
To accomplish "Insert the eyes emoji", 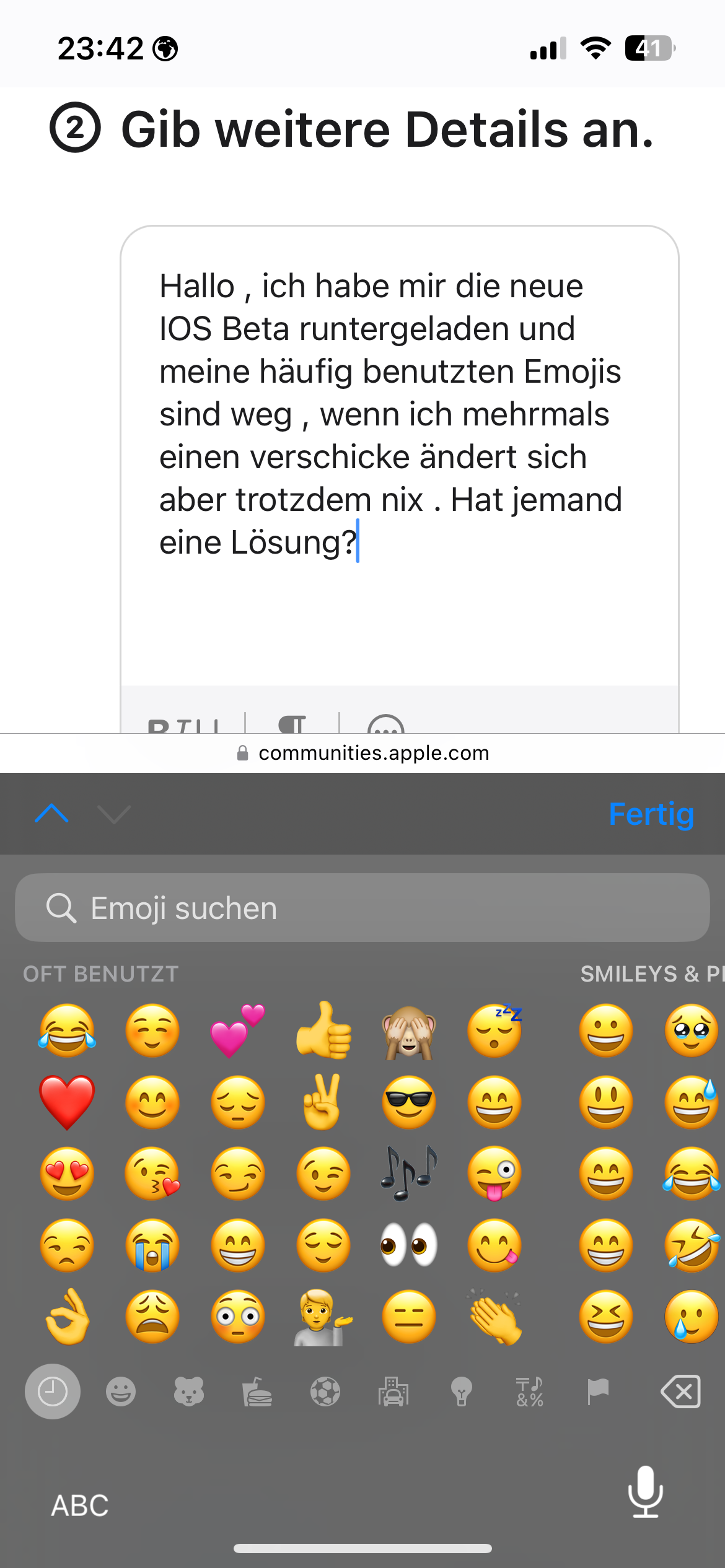I will (x=408, y=1245).
